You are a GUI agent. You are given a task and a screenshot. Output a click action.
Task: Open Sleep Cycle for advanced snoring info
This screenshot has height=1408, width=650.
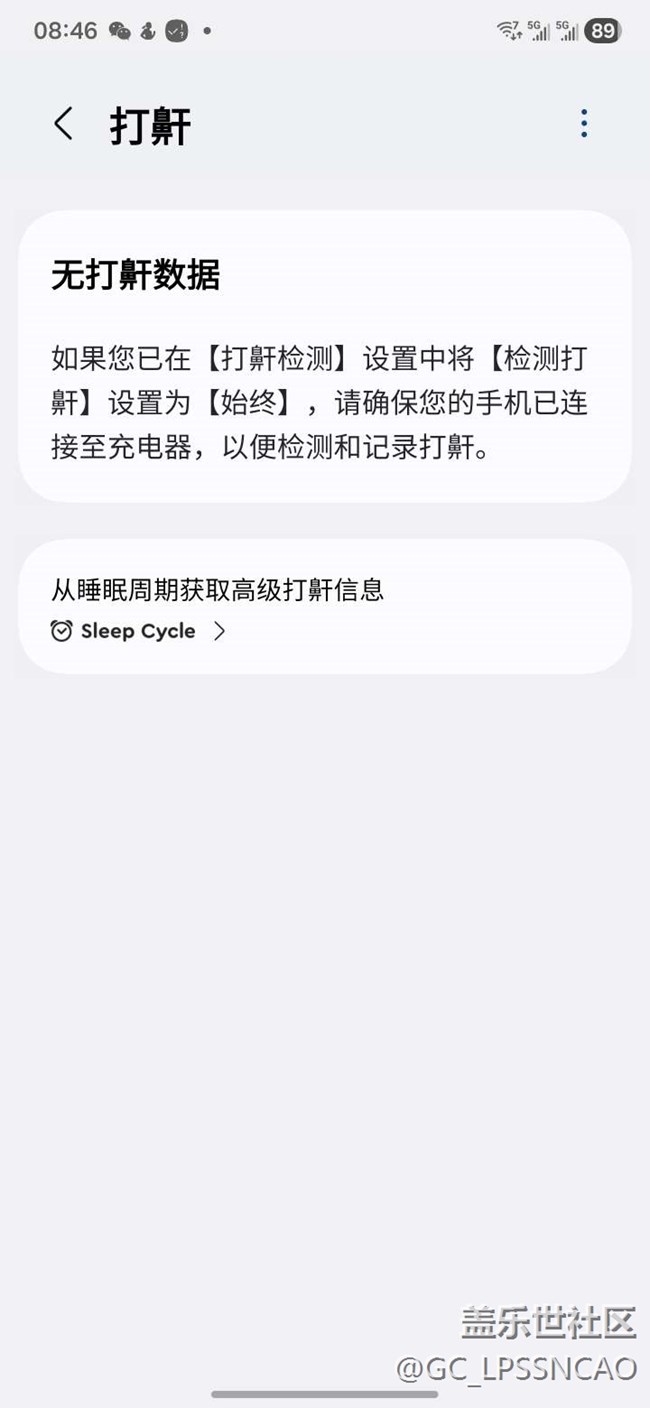pyautogui.click(x=325, y=607)
